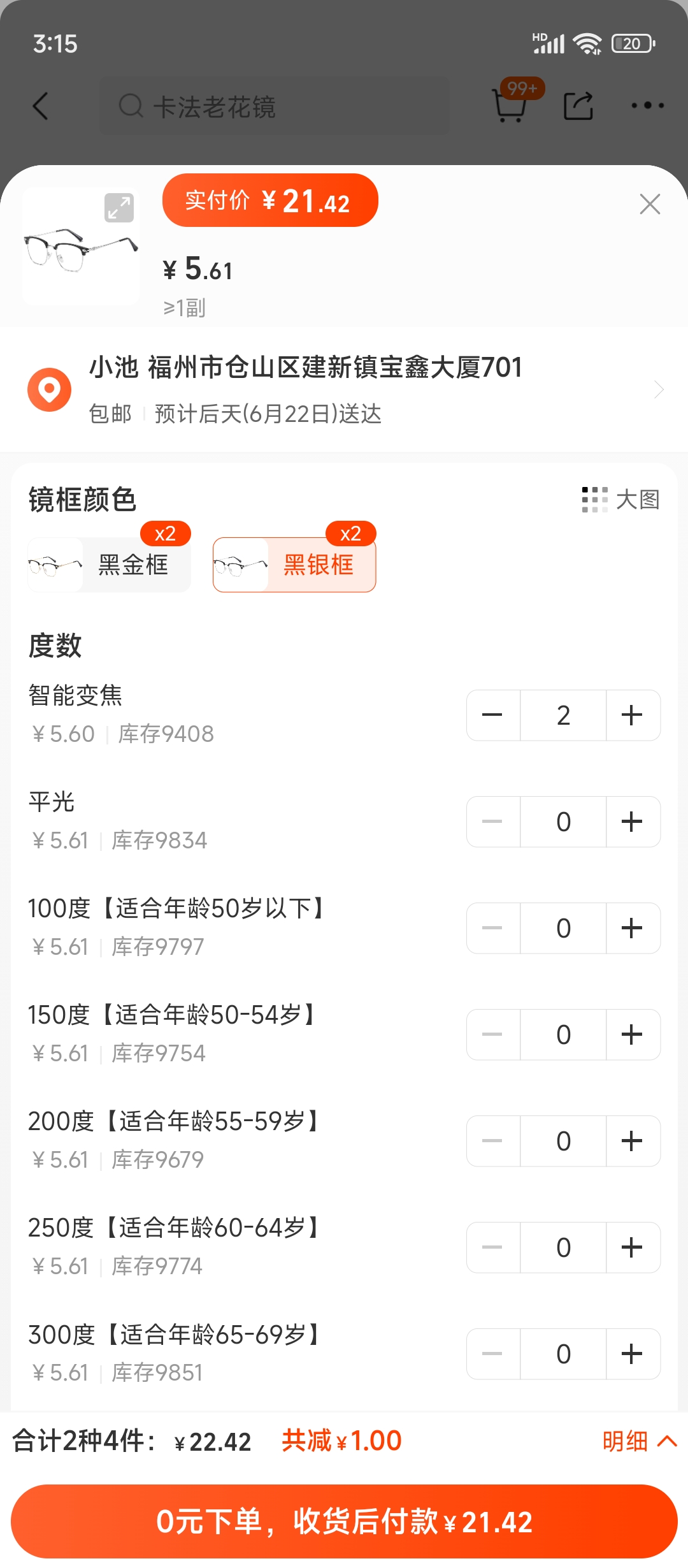The image size is (688, 1568).
Task: Expand the 明细 price breakdown
Action: click(x=640, y=1441)
